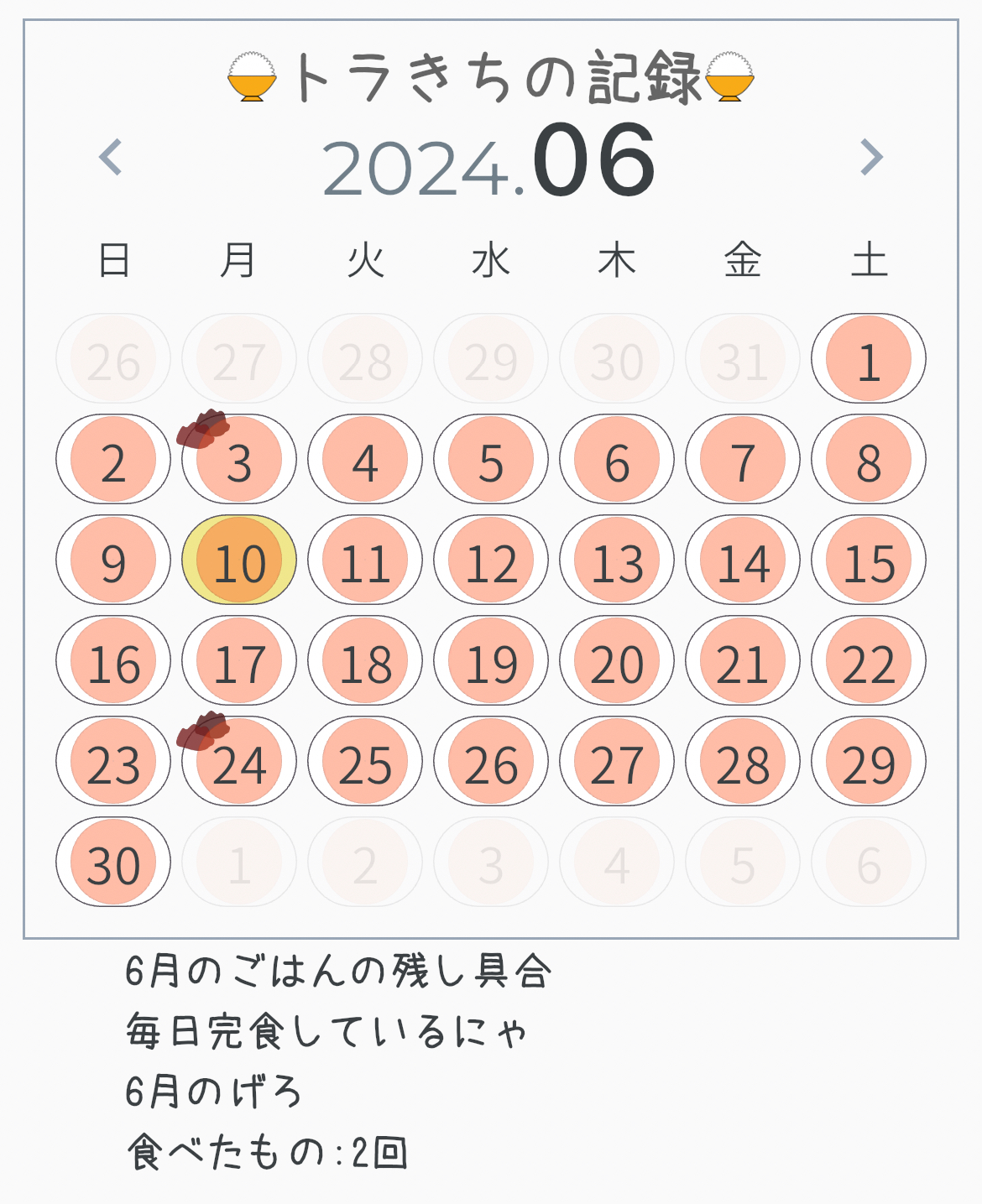
Task: Tap greyed-out May 31 date
Action: pyautogui.click(x=743, y=359)
